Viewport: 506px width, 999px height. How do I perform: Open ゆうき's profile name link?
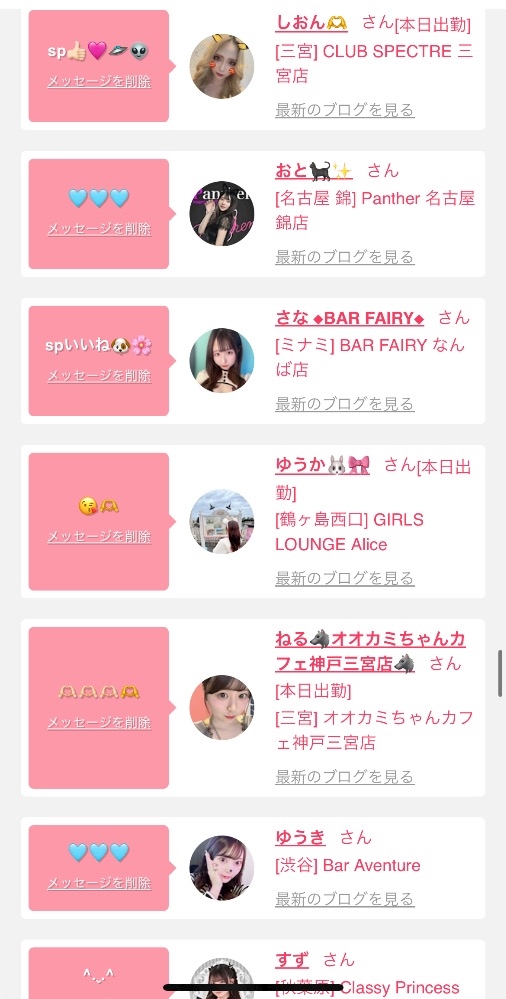300,838
